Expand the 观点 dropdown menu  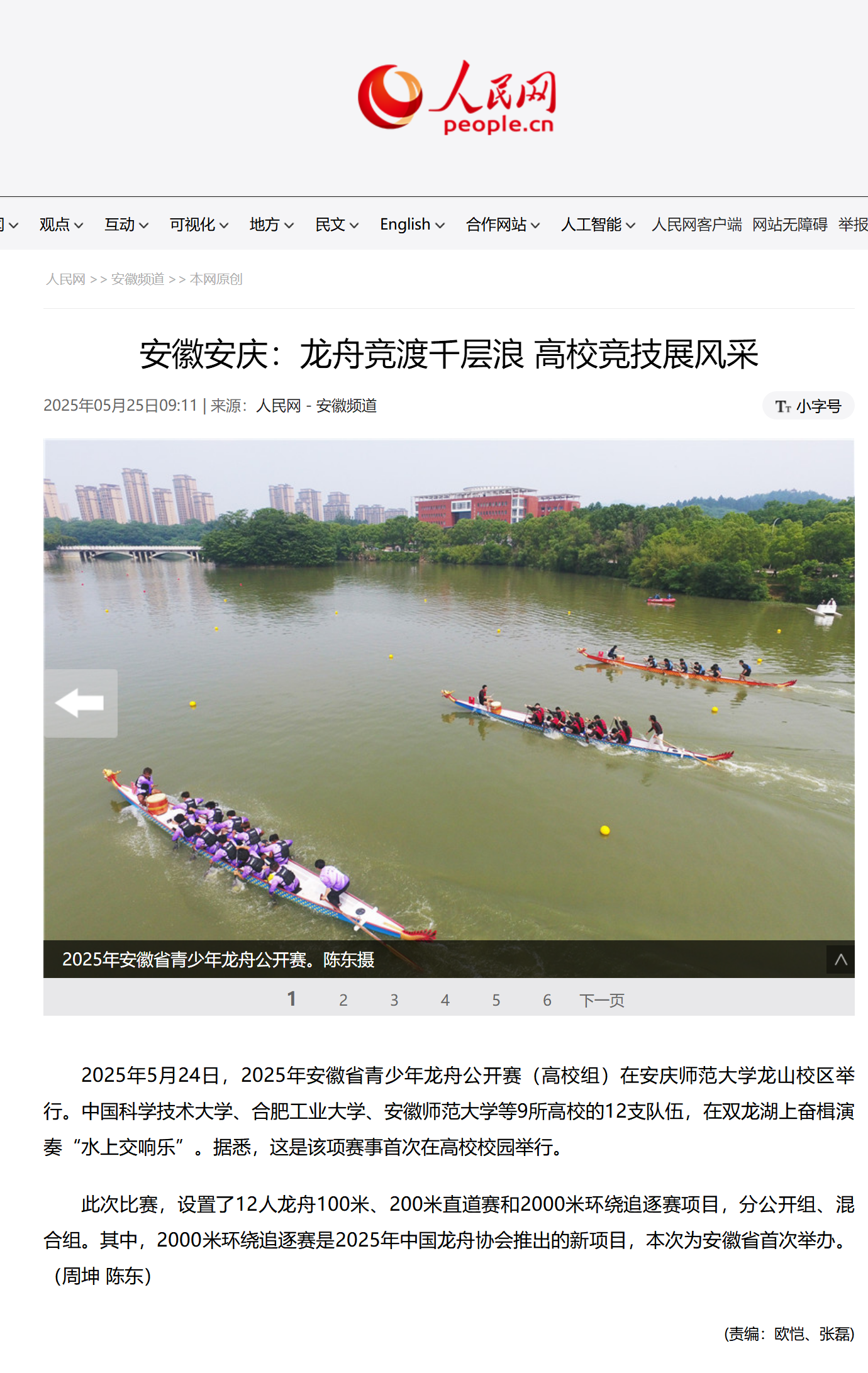click(61, 225)
